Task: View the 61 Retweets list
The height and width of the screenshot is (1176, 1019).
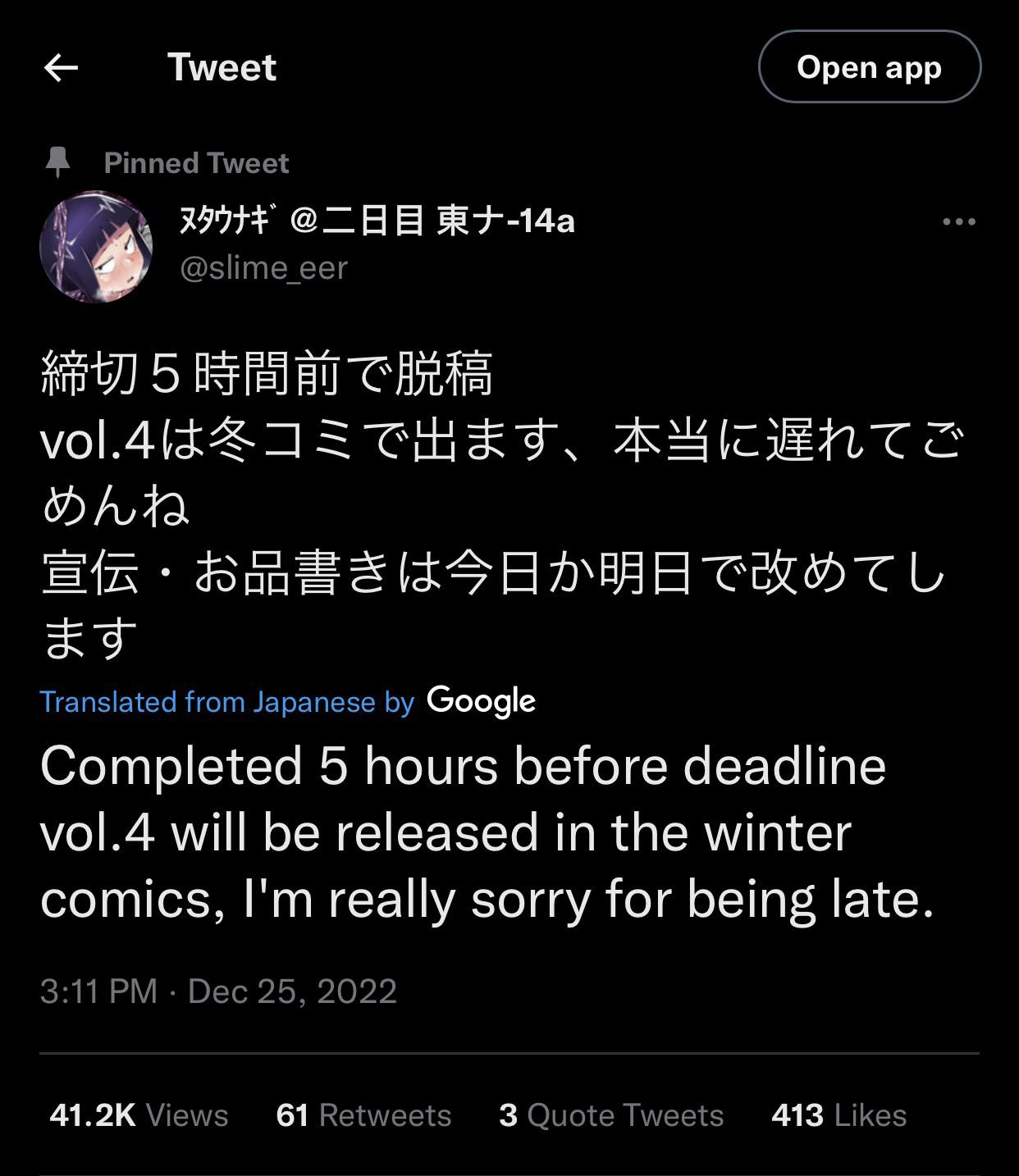Action: (x=363, y=1115)
